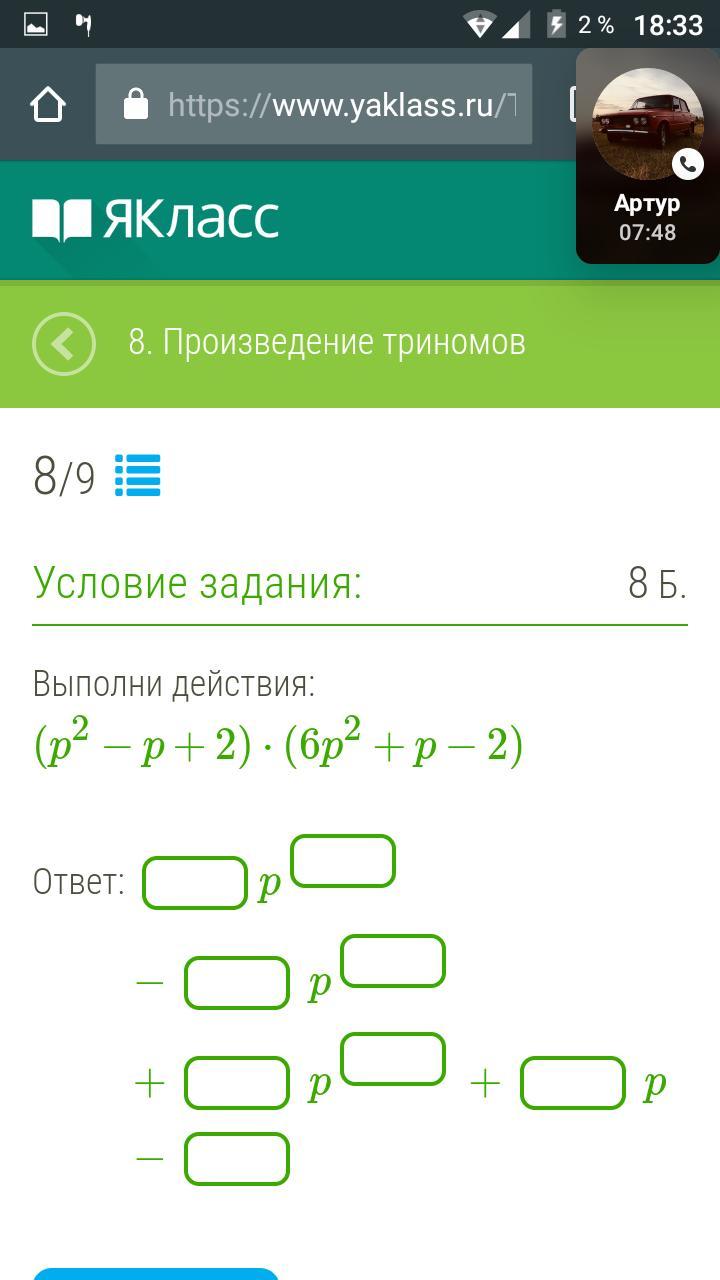This screenshot has height=1280, width=720.
Task: Open the task list icon next to 8/9
Action: click(x=137, y=476)
